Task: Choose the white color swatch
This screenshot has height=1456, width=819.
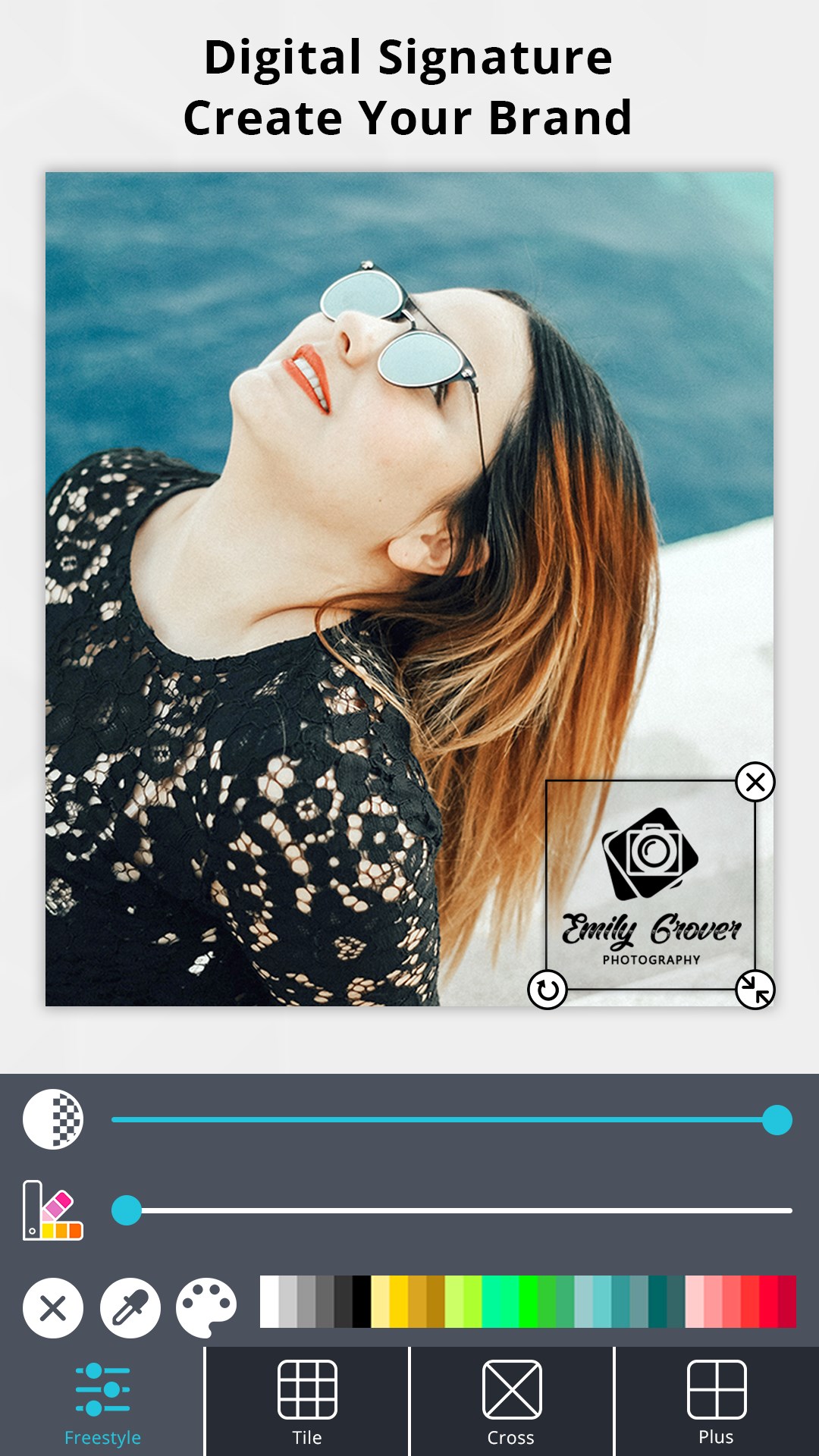Action: click(x=269, y=1301)
